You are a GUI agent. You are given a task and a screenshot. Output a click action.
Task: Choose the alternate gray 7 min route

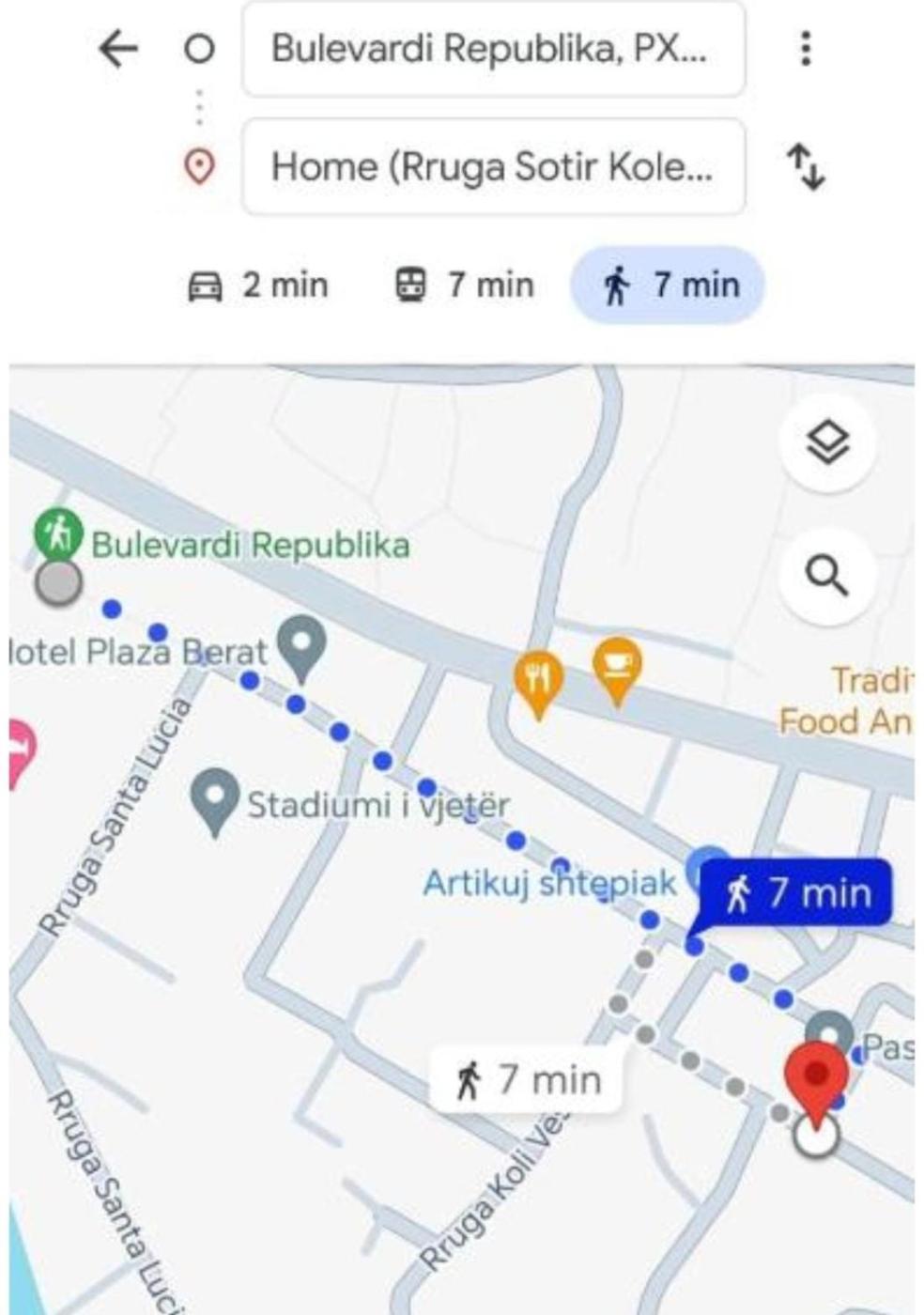[x=527, y=1080]
